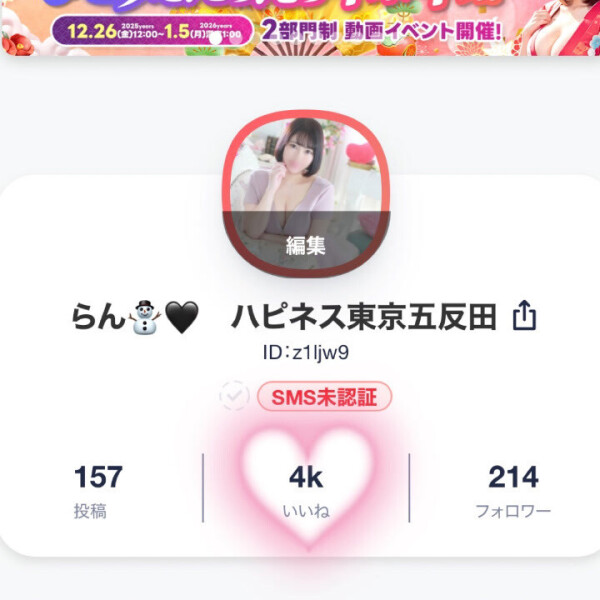Open the event banner at the top

[x=300, y=27]
